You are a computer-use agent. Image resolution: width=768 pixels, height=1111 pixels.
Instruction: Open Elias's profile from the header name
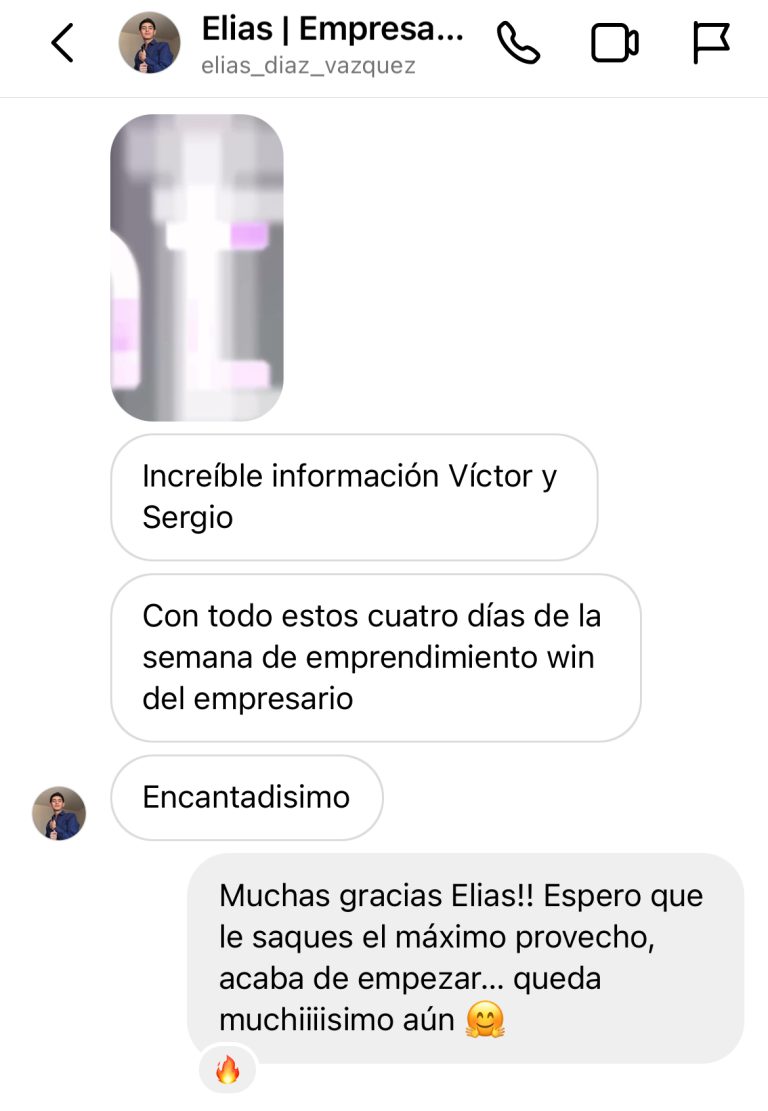pyautogui.click(x=332, y=31)
